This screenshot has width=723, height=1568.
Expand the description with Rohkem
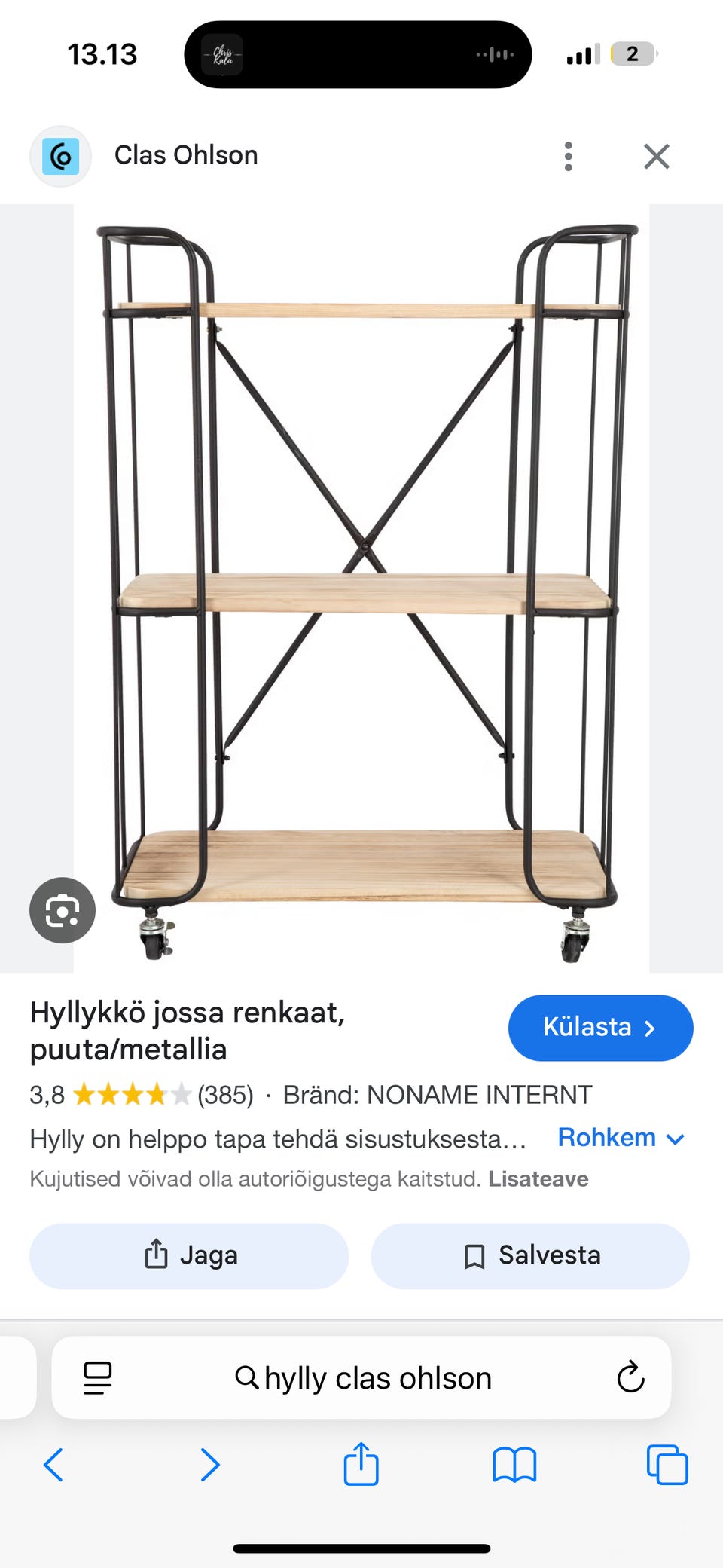click(607, 1138)
